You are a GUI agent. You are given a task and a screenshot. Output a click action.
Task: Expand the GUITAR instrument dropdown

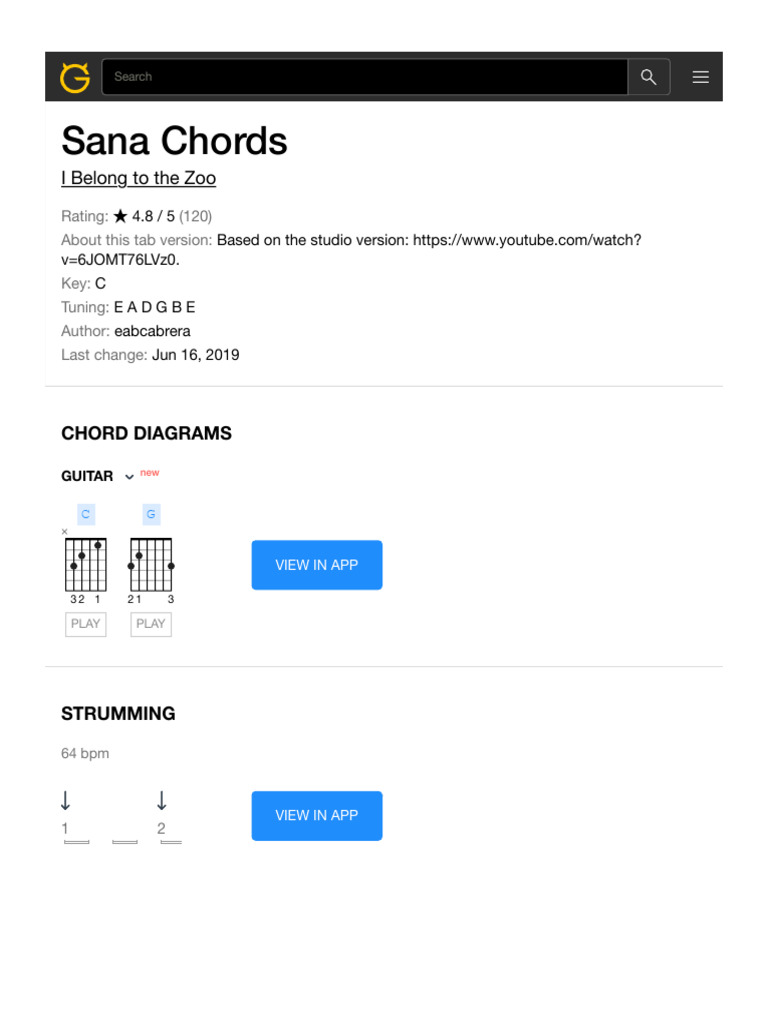(x=98, y=476)
